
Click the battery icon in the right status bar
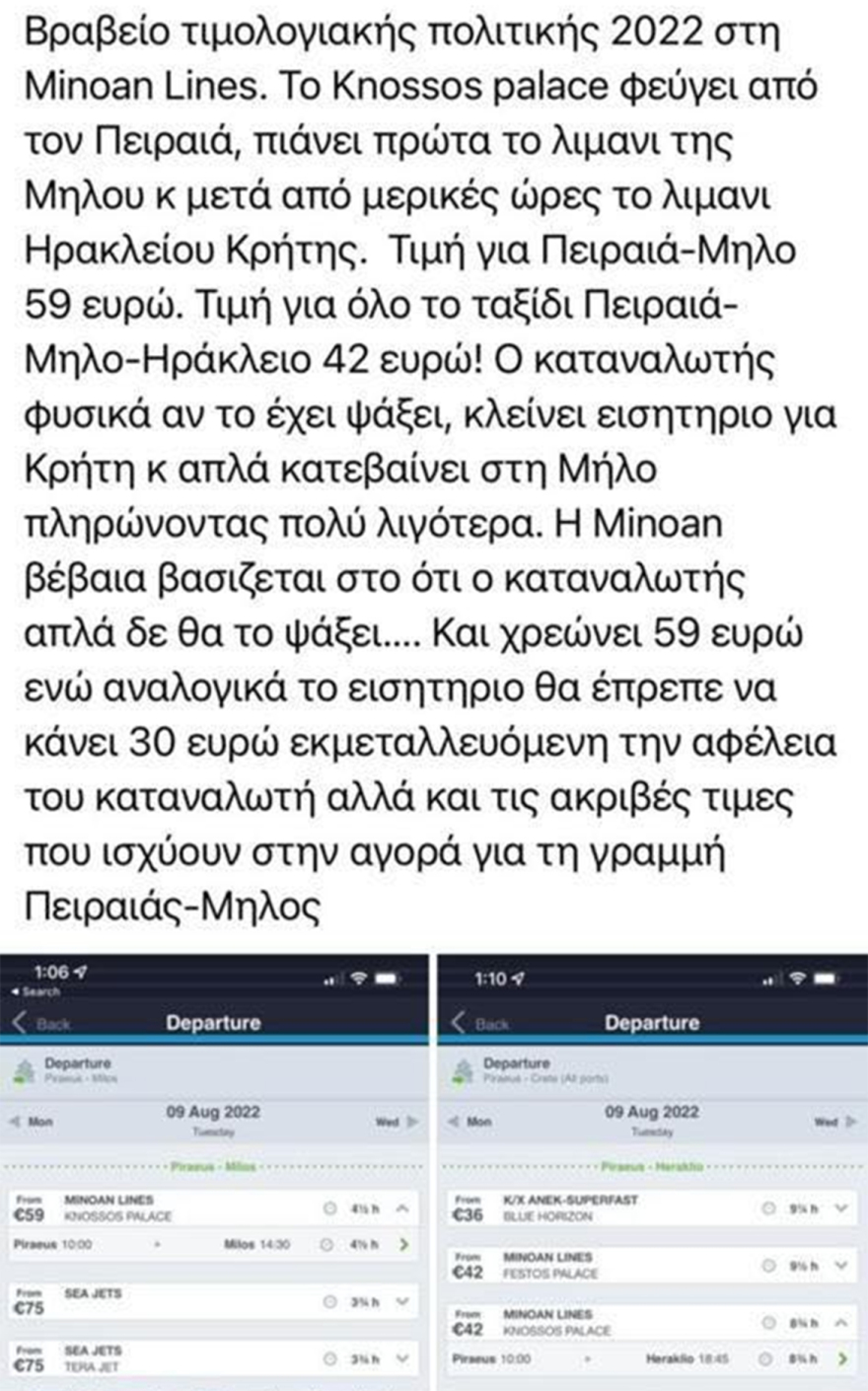[x=388, y=978]
